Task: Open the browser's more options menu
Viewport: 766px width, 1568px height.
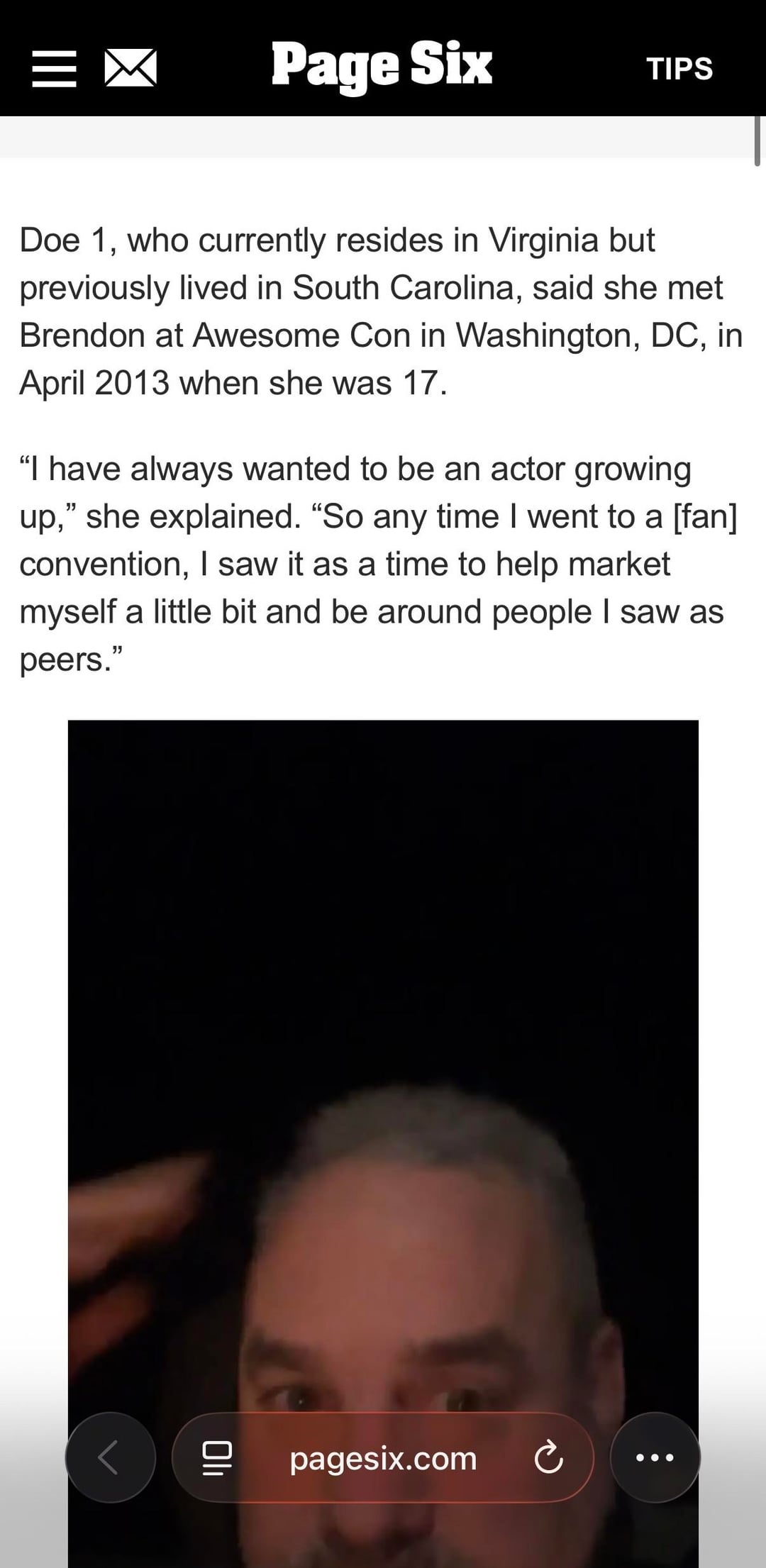Action: (655, 1458)
